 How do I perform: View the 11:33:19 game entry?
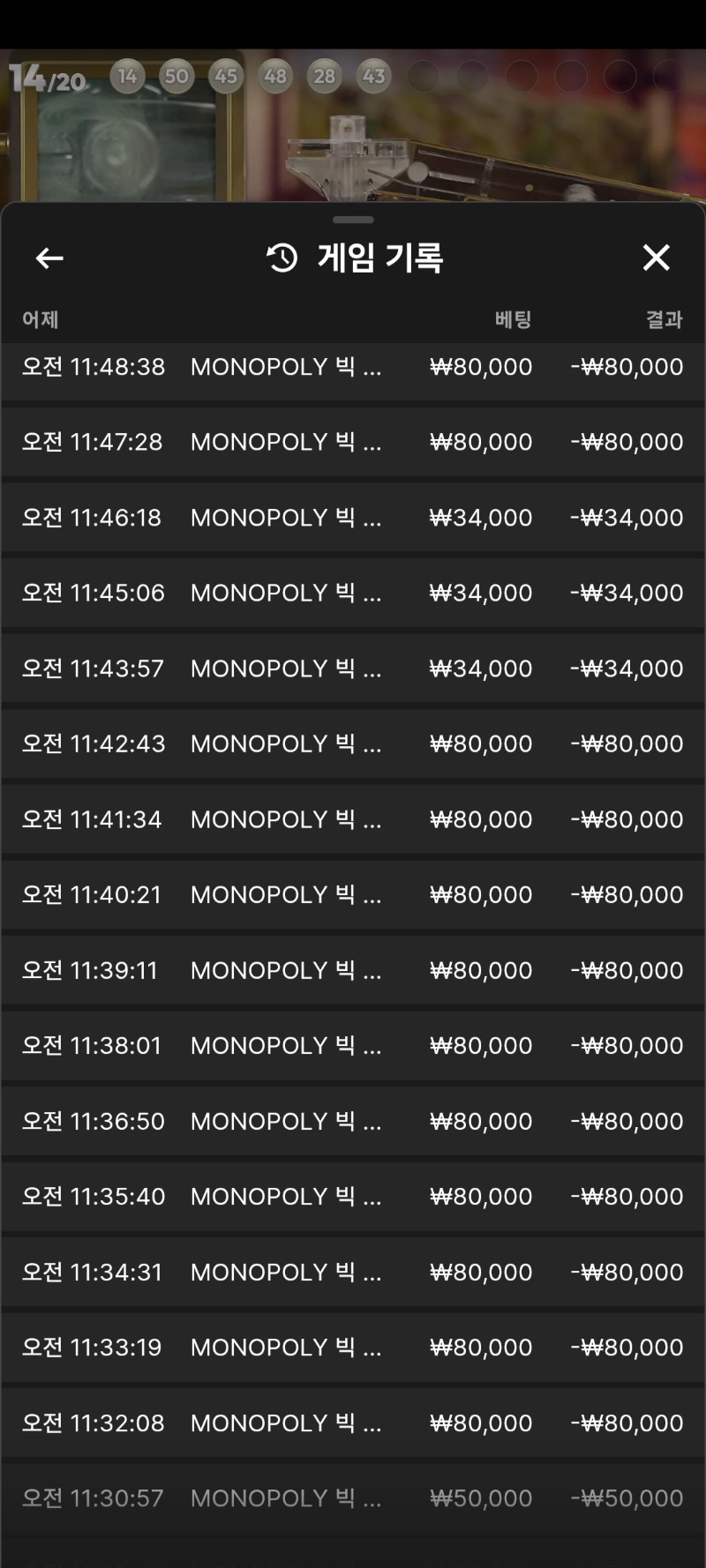click(353, 1347)
